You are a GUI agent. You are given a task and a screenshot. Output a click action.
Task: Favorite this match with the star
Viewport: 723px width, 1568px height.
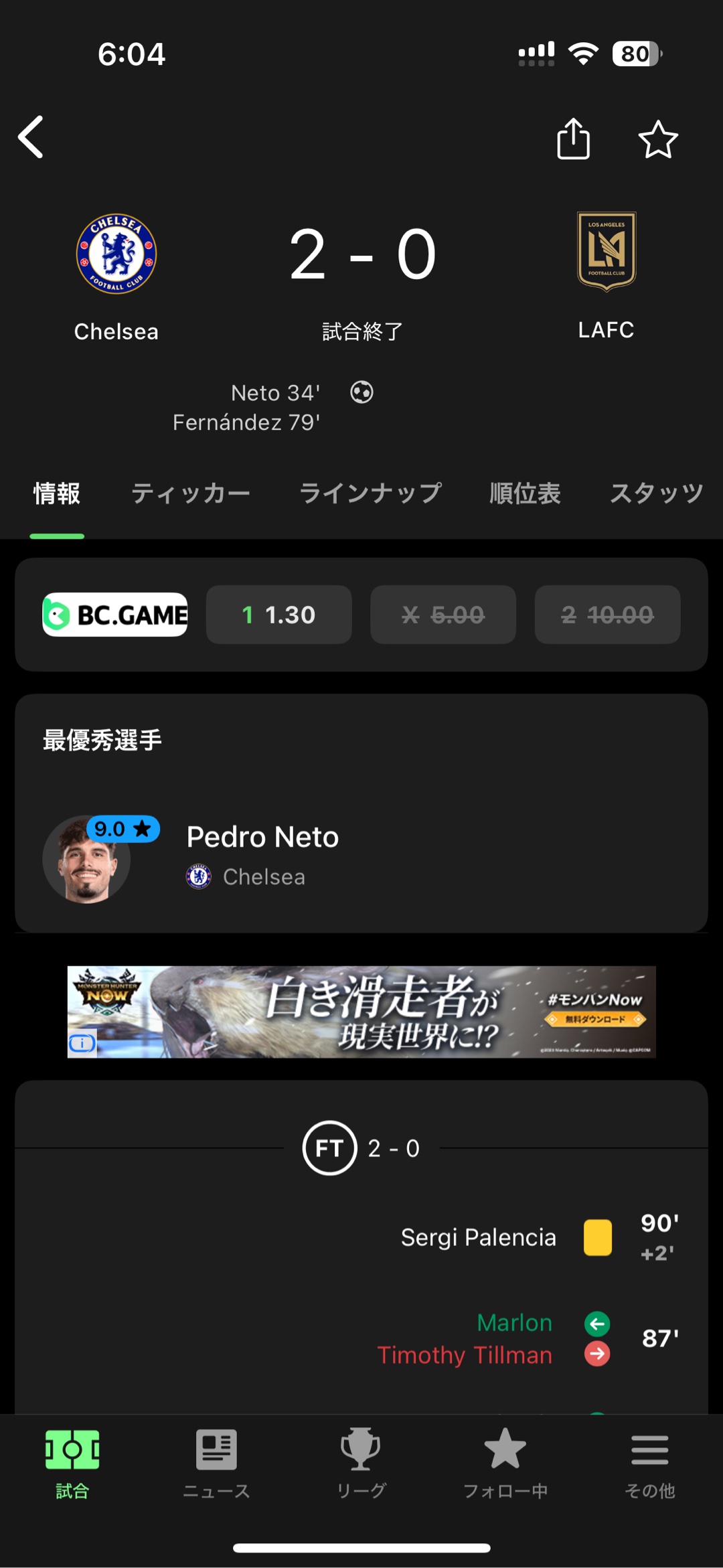click(x=658, y=139)
